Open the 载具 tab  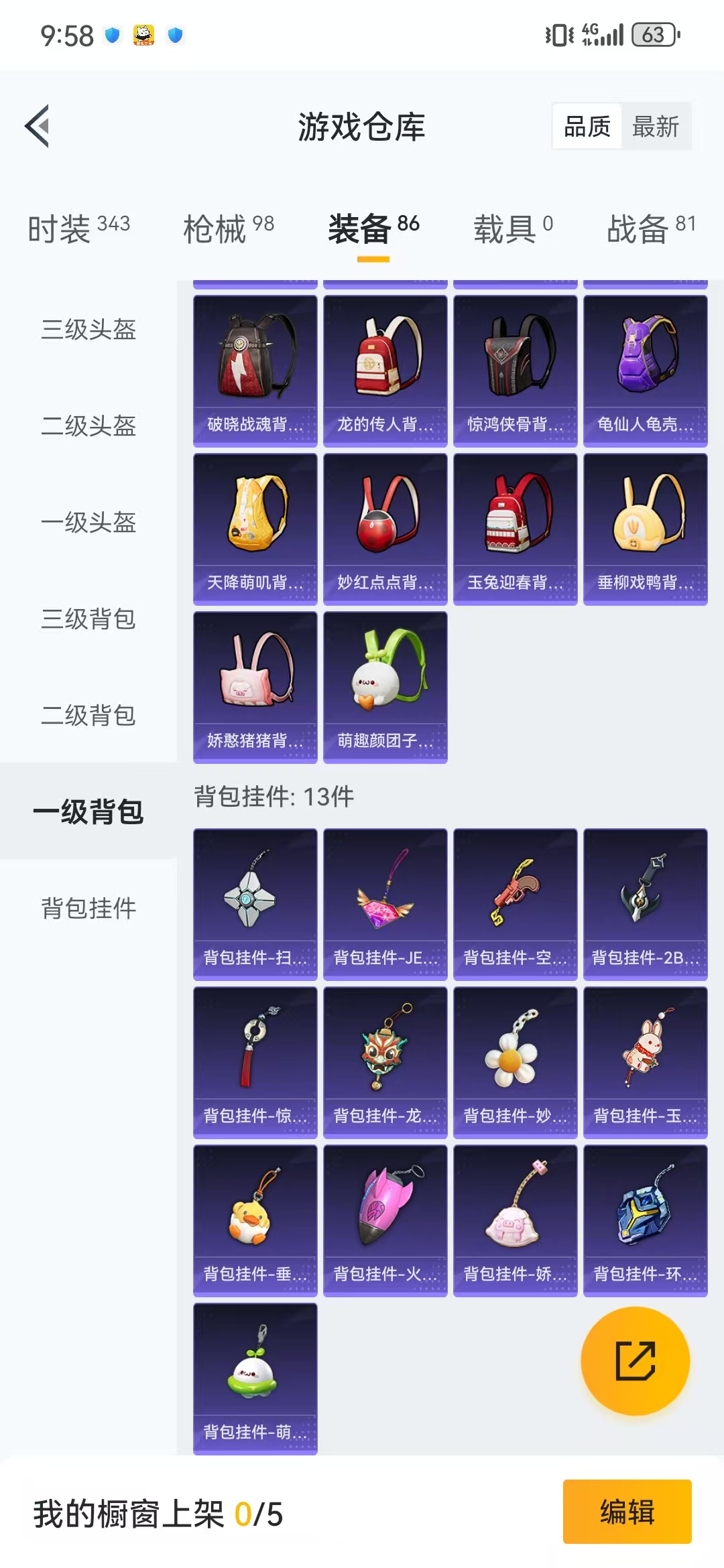(x=513, y=228)
